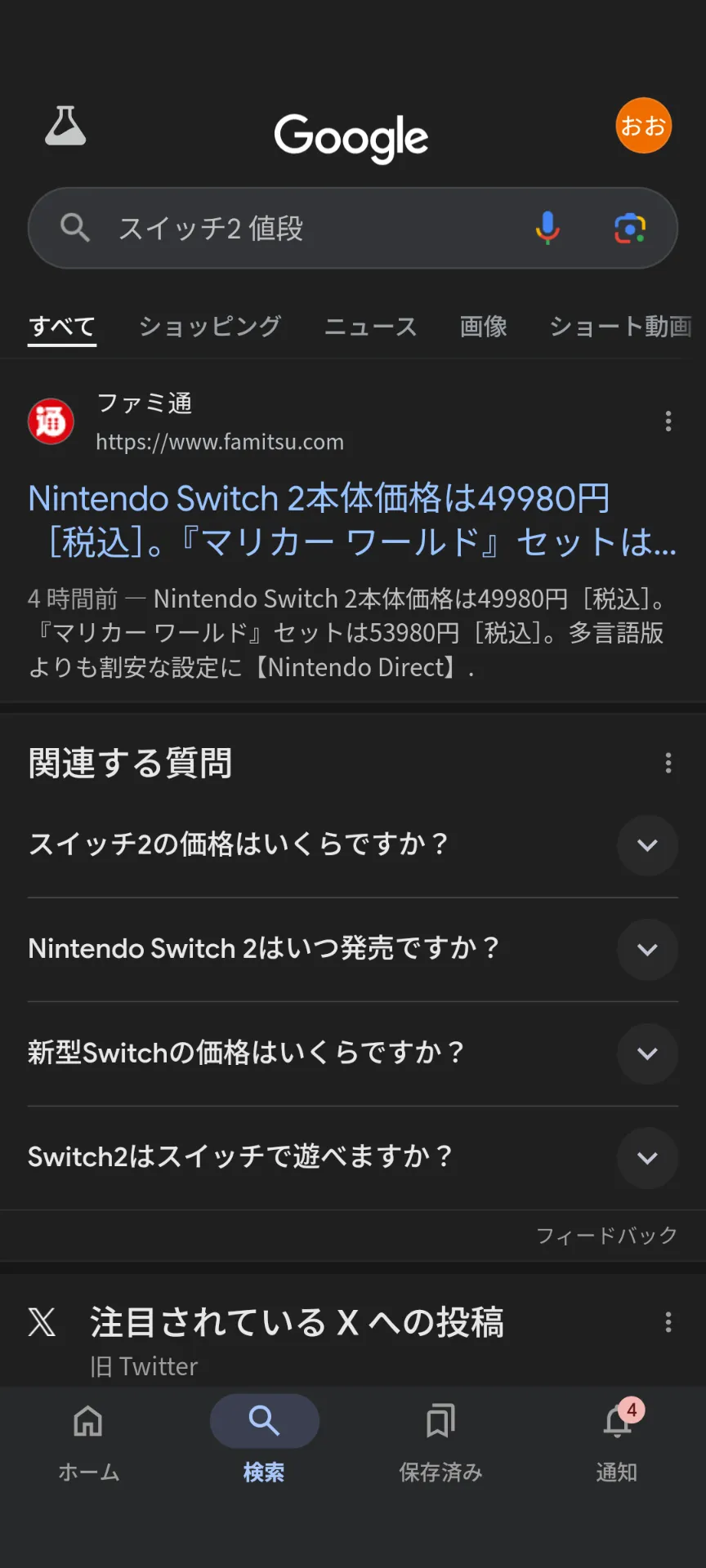Switch to the ショート動画 tab
The height and width of the screenshot is (1568, 706).
click(621, 326)
